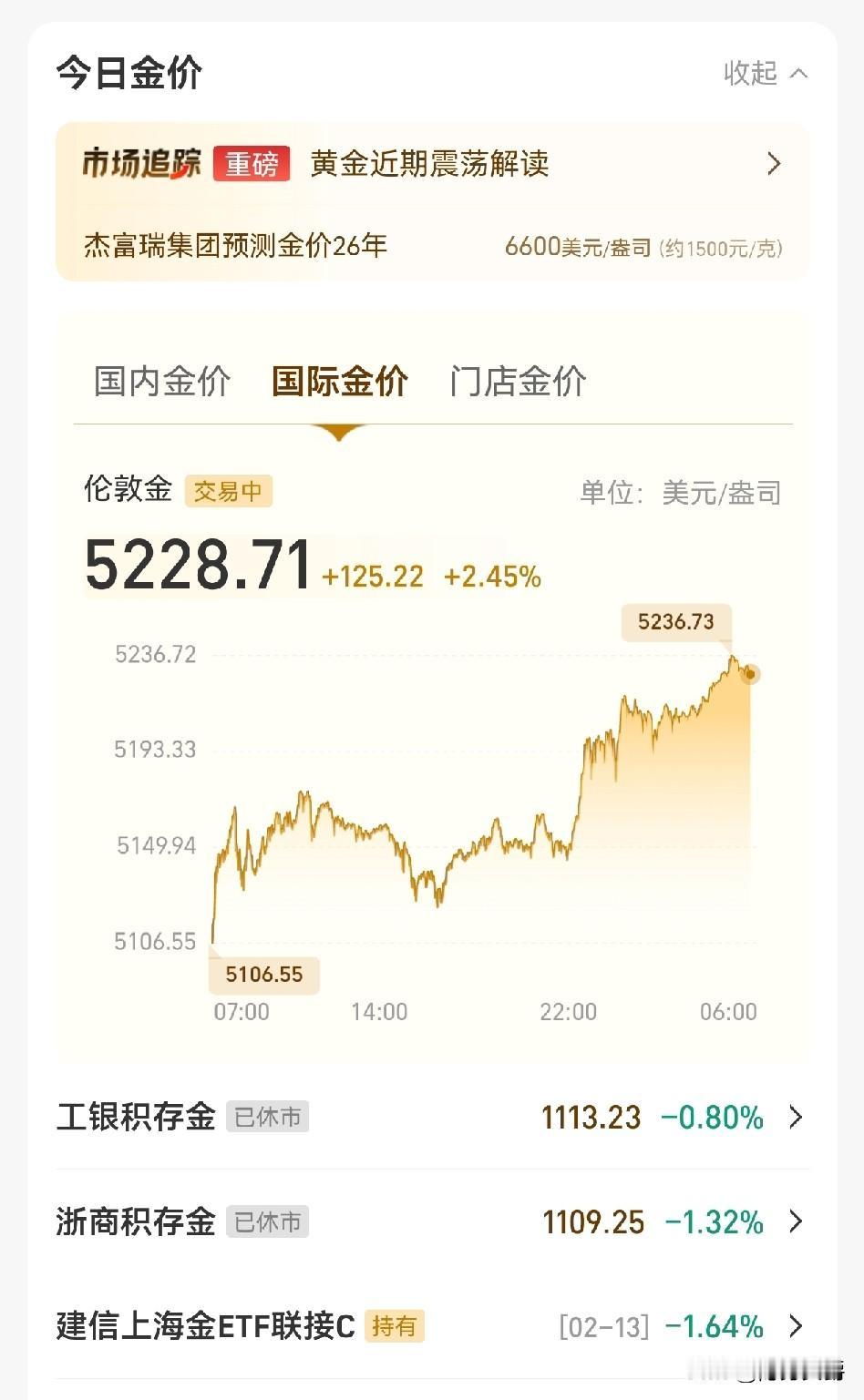Switch to the 门店金价 tab
The image size is (864, 1400).
point(517,382)
